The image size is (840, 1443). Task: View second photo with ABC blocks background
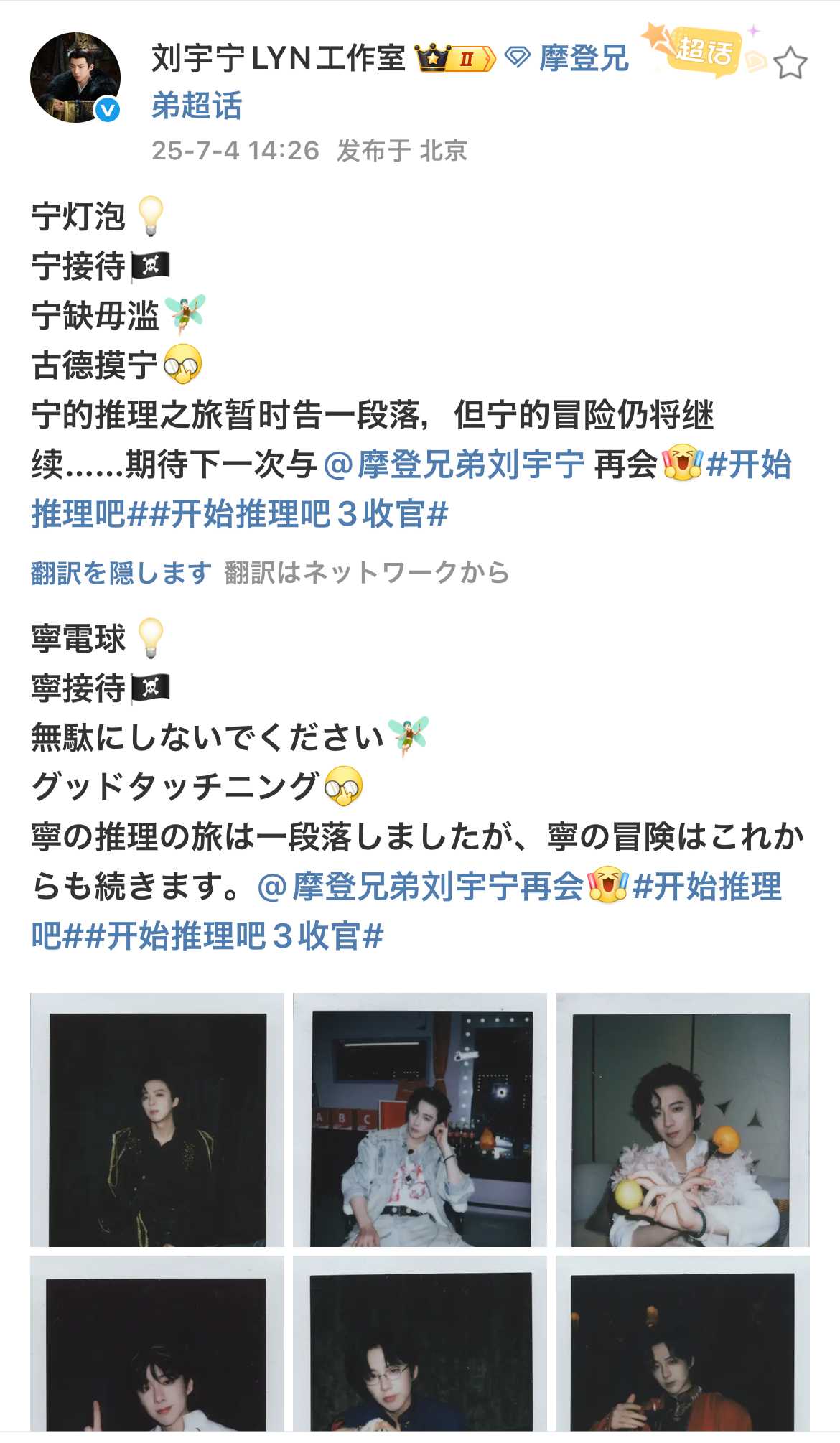(x=420, y=1120)
